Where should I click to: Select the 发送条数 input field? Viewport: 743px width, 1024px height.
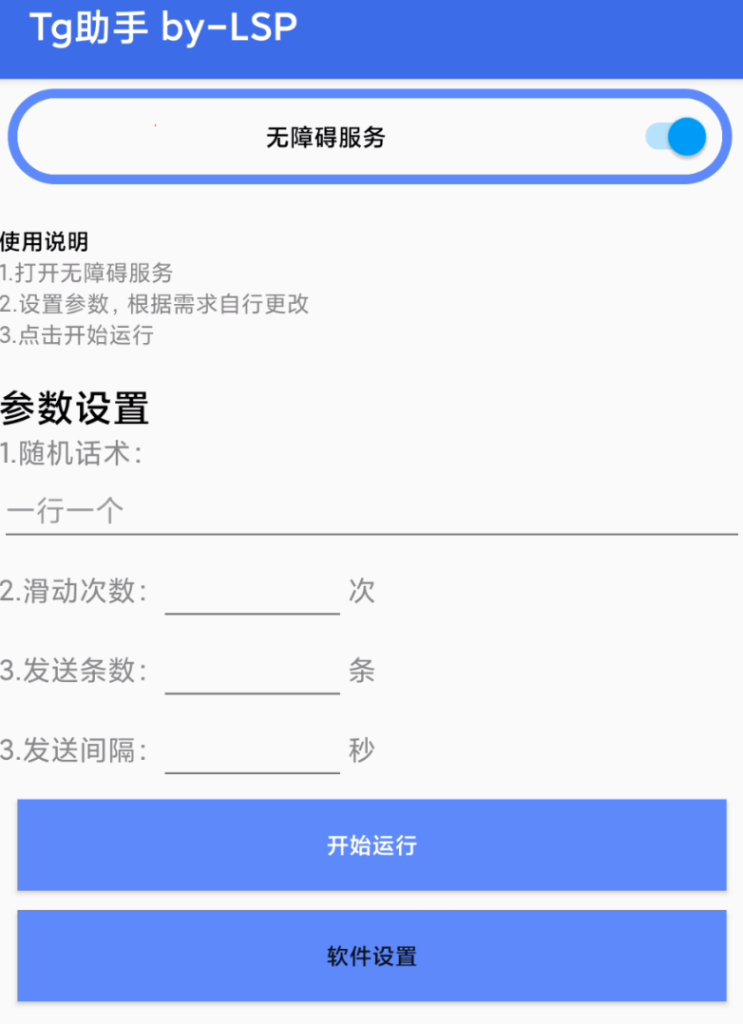[x=252, y=670]
